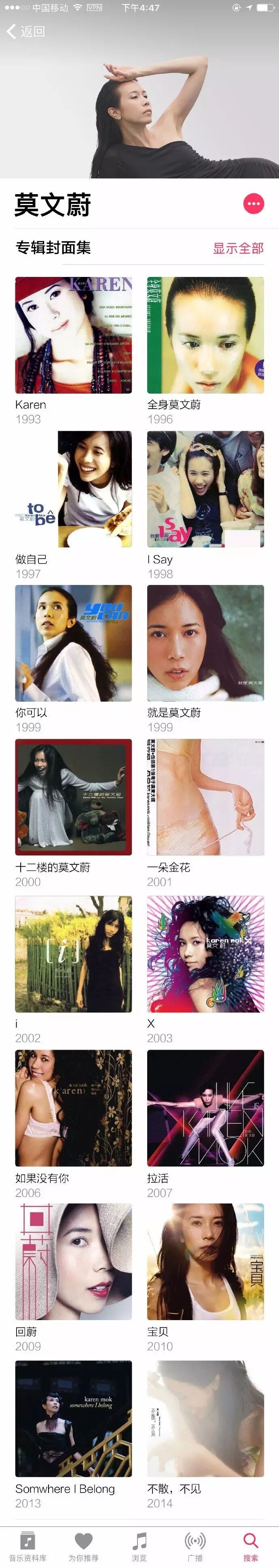Open the album 全身莫文蔚
Image resolution: width=279 pixels, height=1568 pixels.
click(x=205, y=335)
